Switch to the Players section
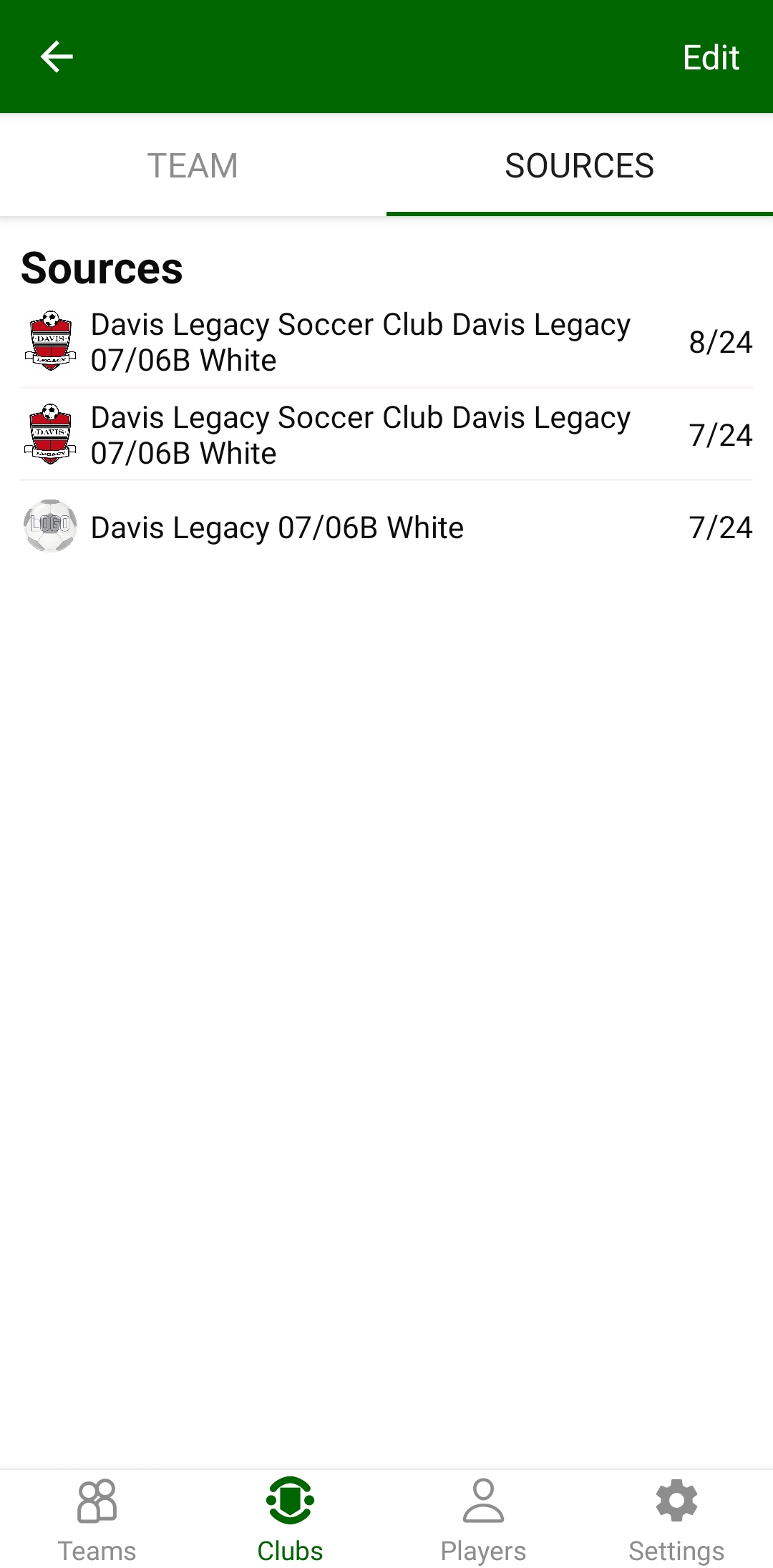The width and height of the screenshot is (773, 1568). [483, 1519]
